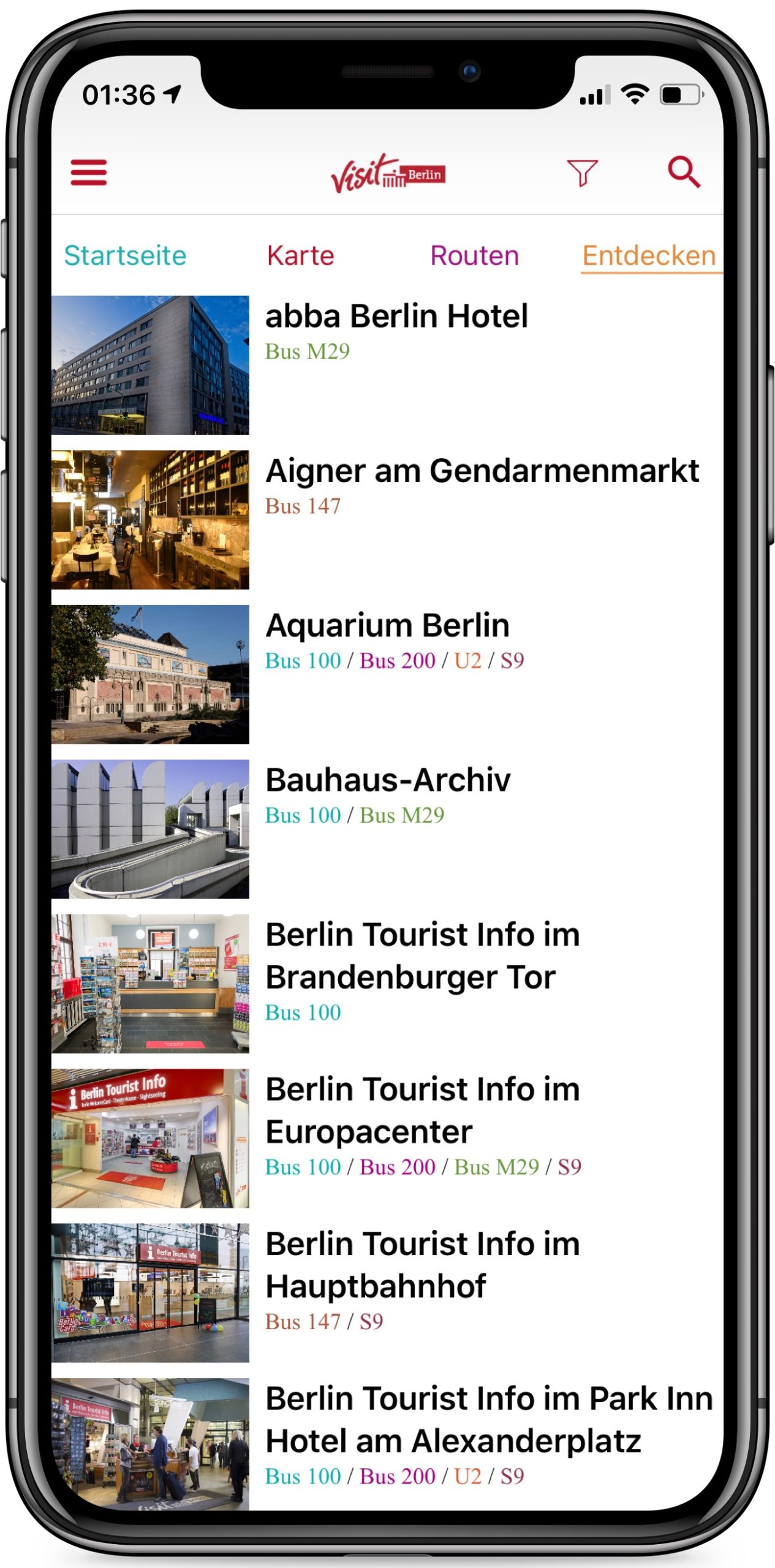The width and height of the screenshot is (775, 1568).
Task: Open the Aquarium Berlin listing
Action: [387, 626]
